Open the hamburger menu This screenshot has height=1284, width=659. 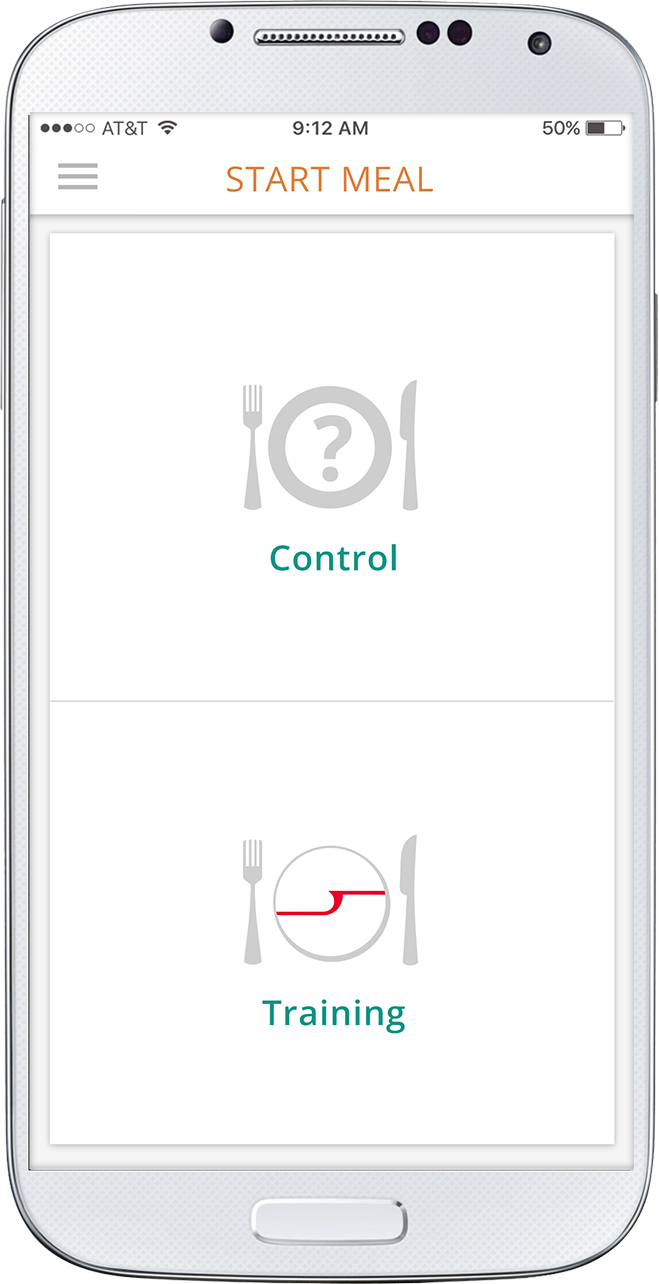(78, 177)
